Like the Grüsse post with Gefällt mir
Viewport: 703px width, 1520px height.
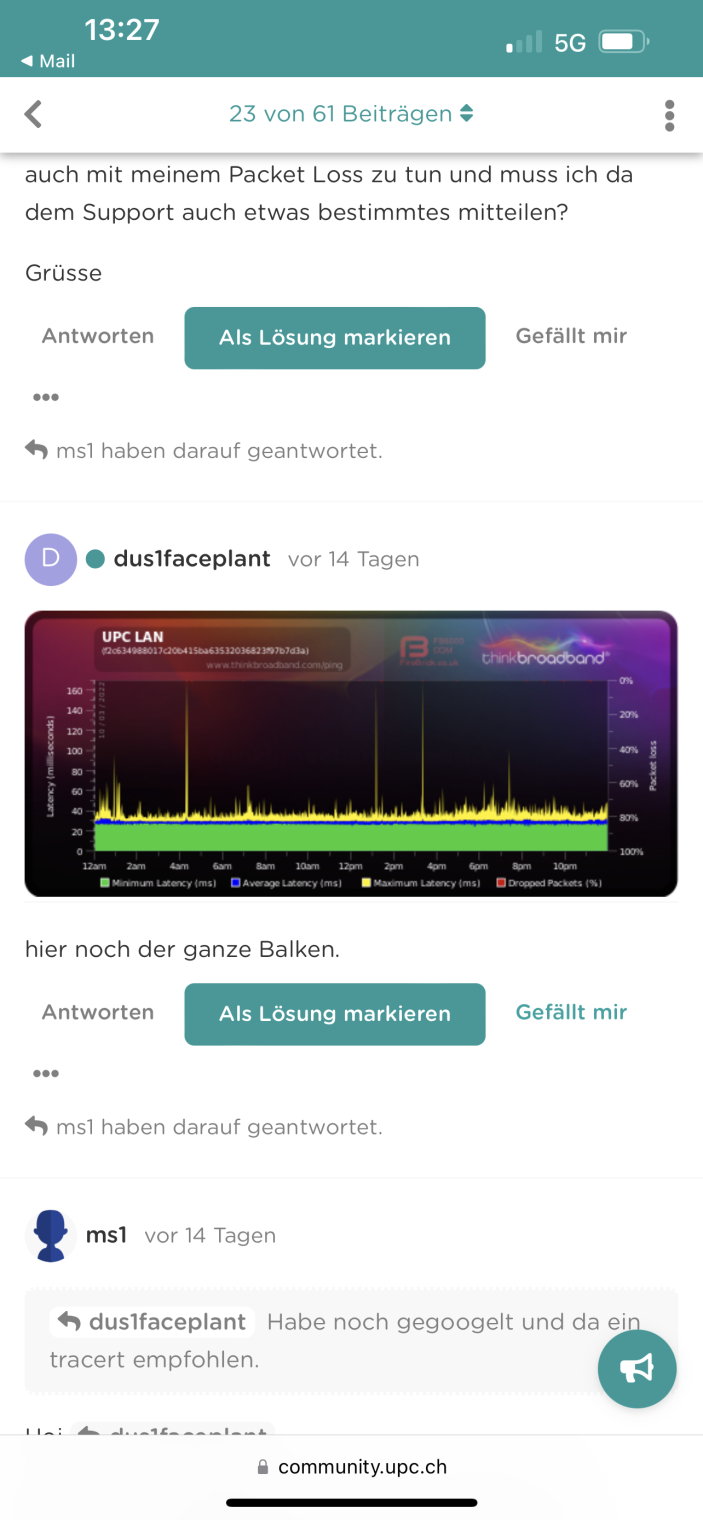coord(571,337)
